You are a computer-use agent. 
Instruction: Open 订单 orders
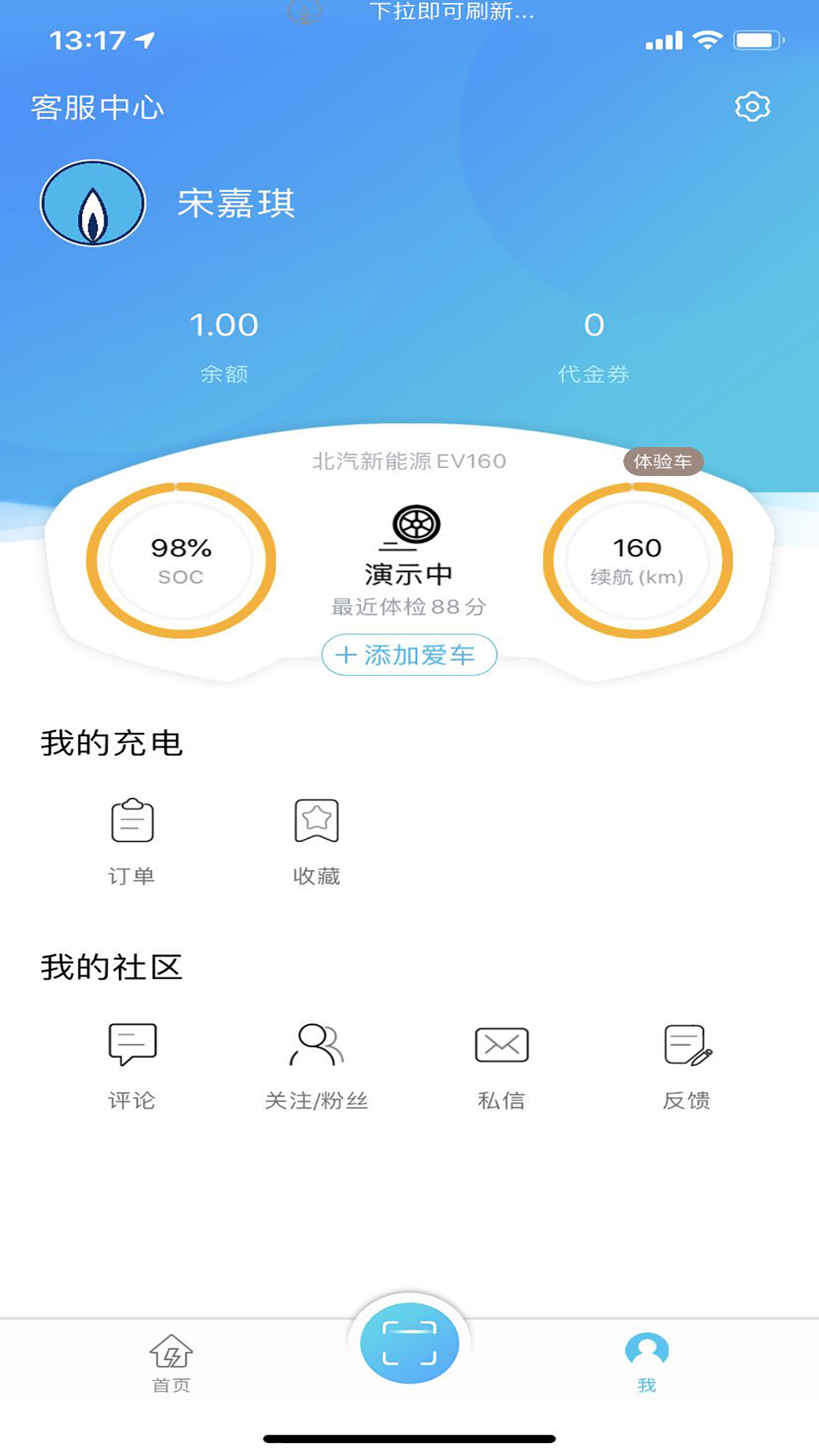click(132, 840)
